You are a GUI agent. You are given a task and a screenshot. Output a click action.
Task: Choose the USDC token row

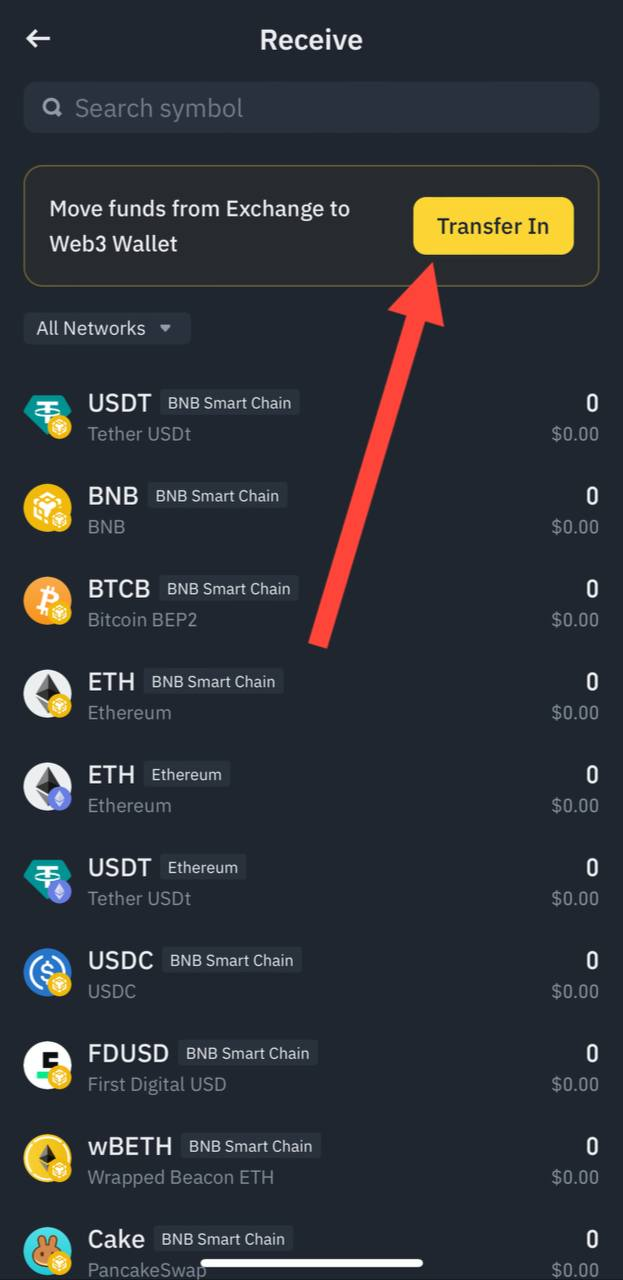coord(311,974)
